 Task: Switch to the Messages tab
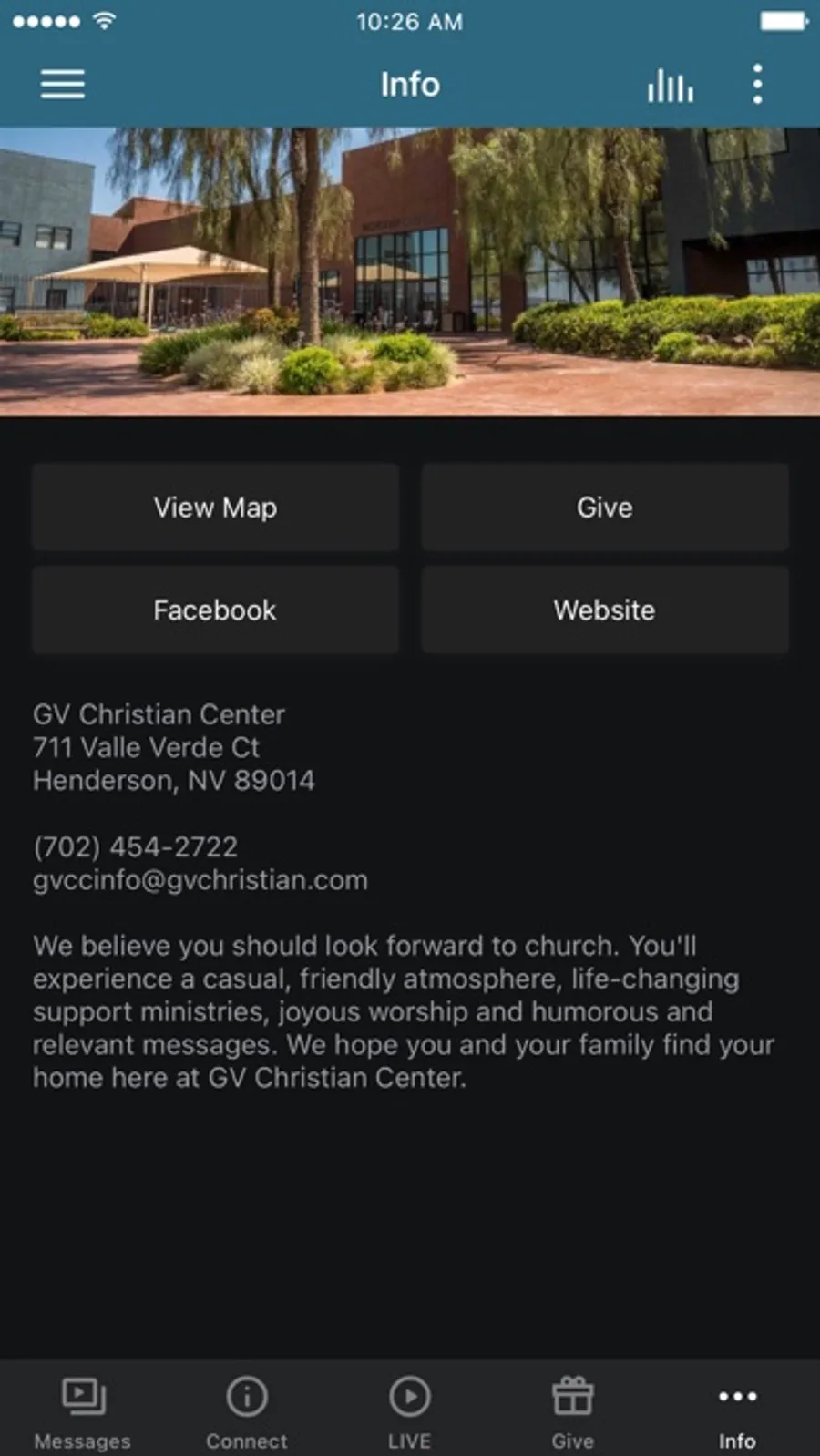coord(83,1411)
